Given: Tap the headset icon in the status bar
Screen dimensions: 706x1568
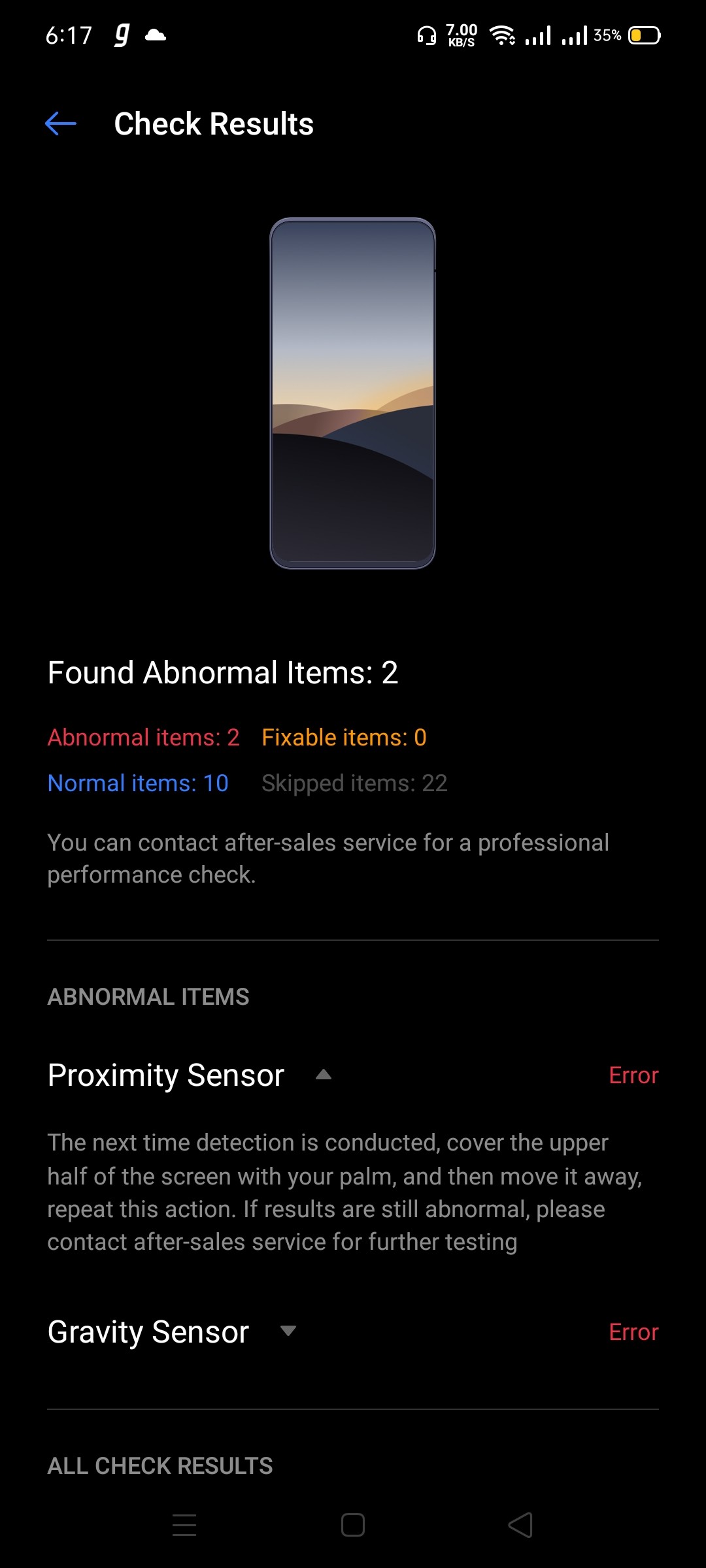Looking at the screenshot, I should tap(426, 36).
